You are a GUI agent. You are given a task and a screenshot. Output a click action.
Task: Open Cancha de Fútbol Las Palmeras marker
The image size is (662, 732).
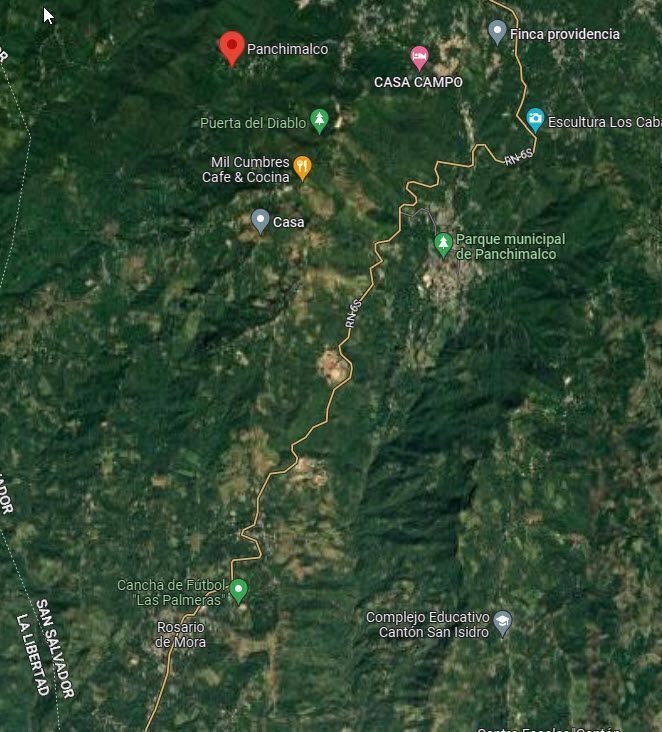coord(238,590)
